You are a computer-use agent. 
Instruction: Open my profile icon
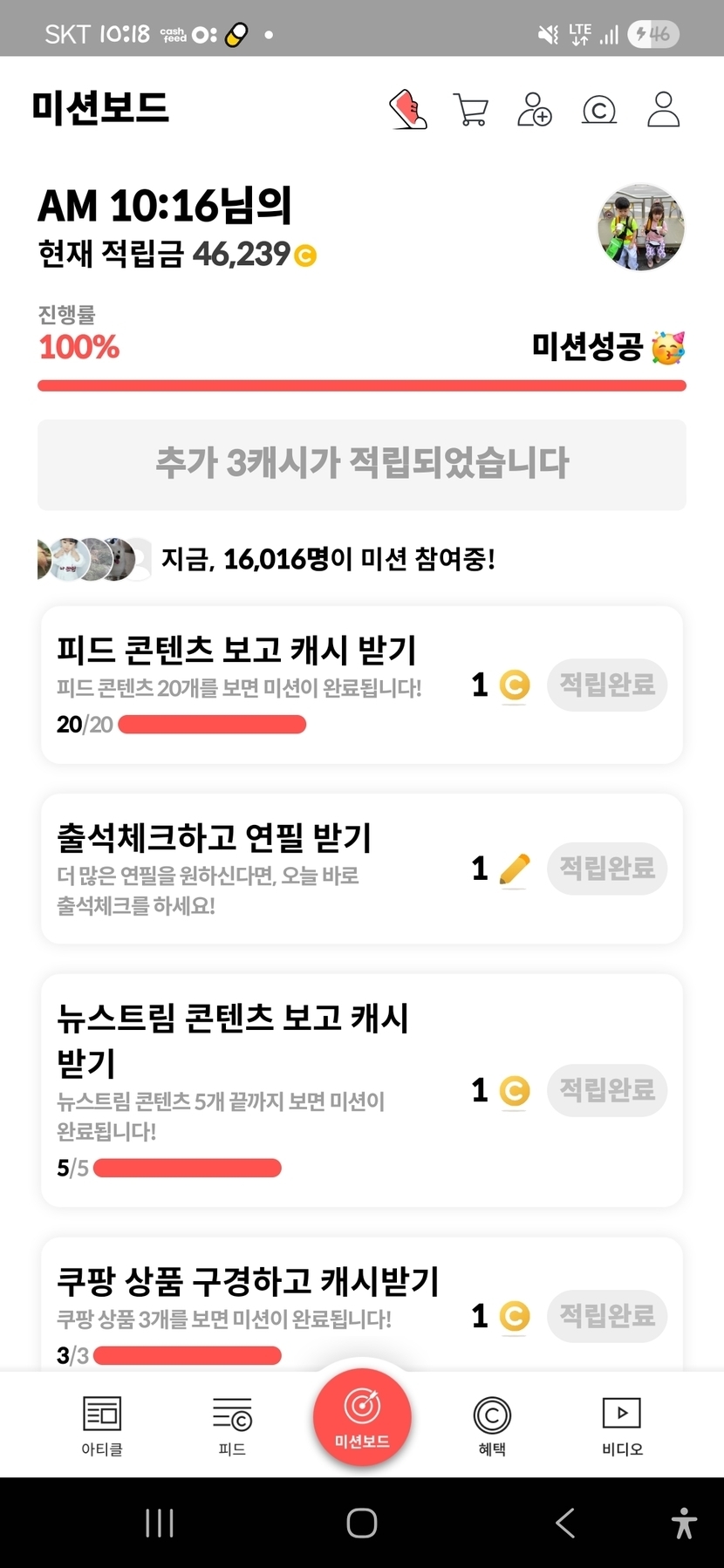(x=664, y=110)
